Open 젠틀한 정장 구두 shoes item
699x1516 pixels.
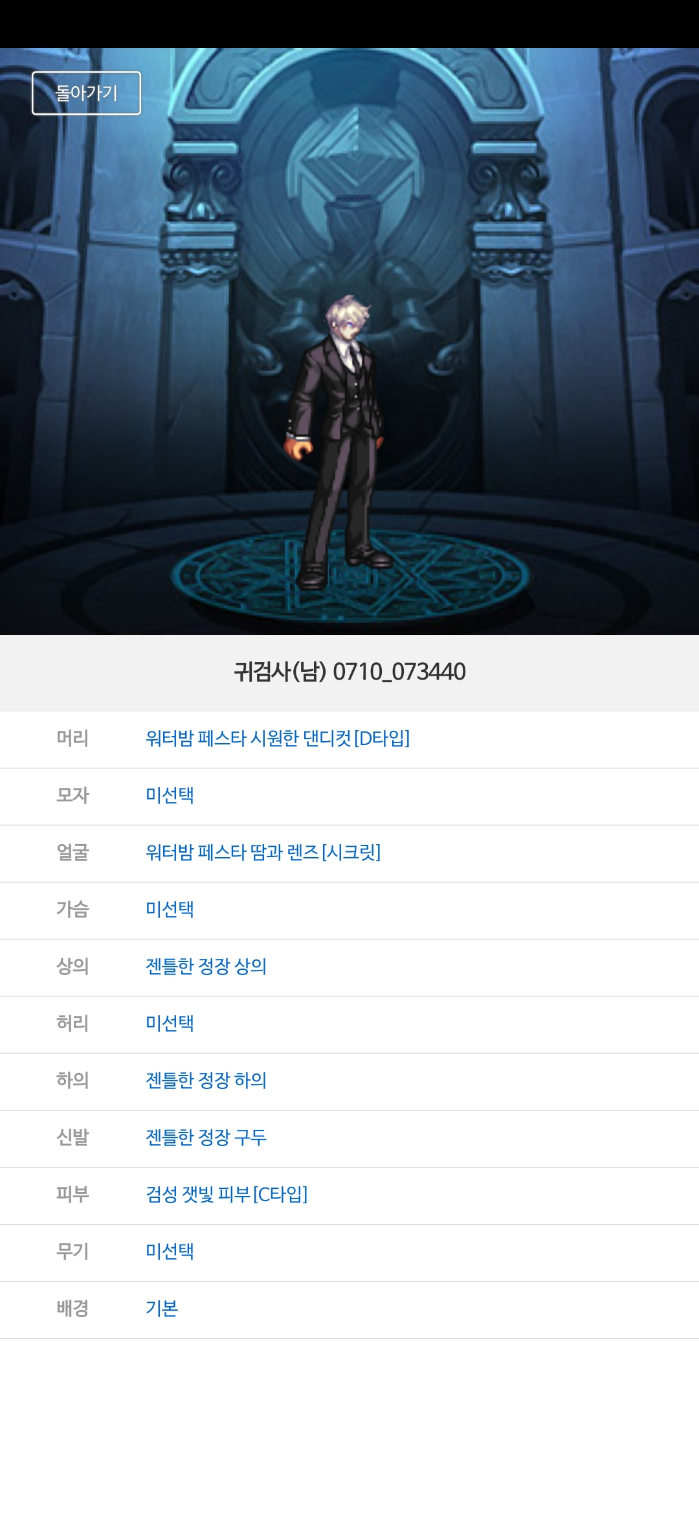(206, 1138)
